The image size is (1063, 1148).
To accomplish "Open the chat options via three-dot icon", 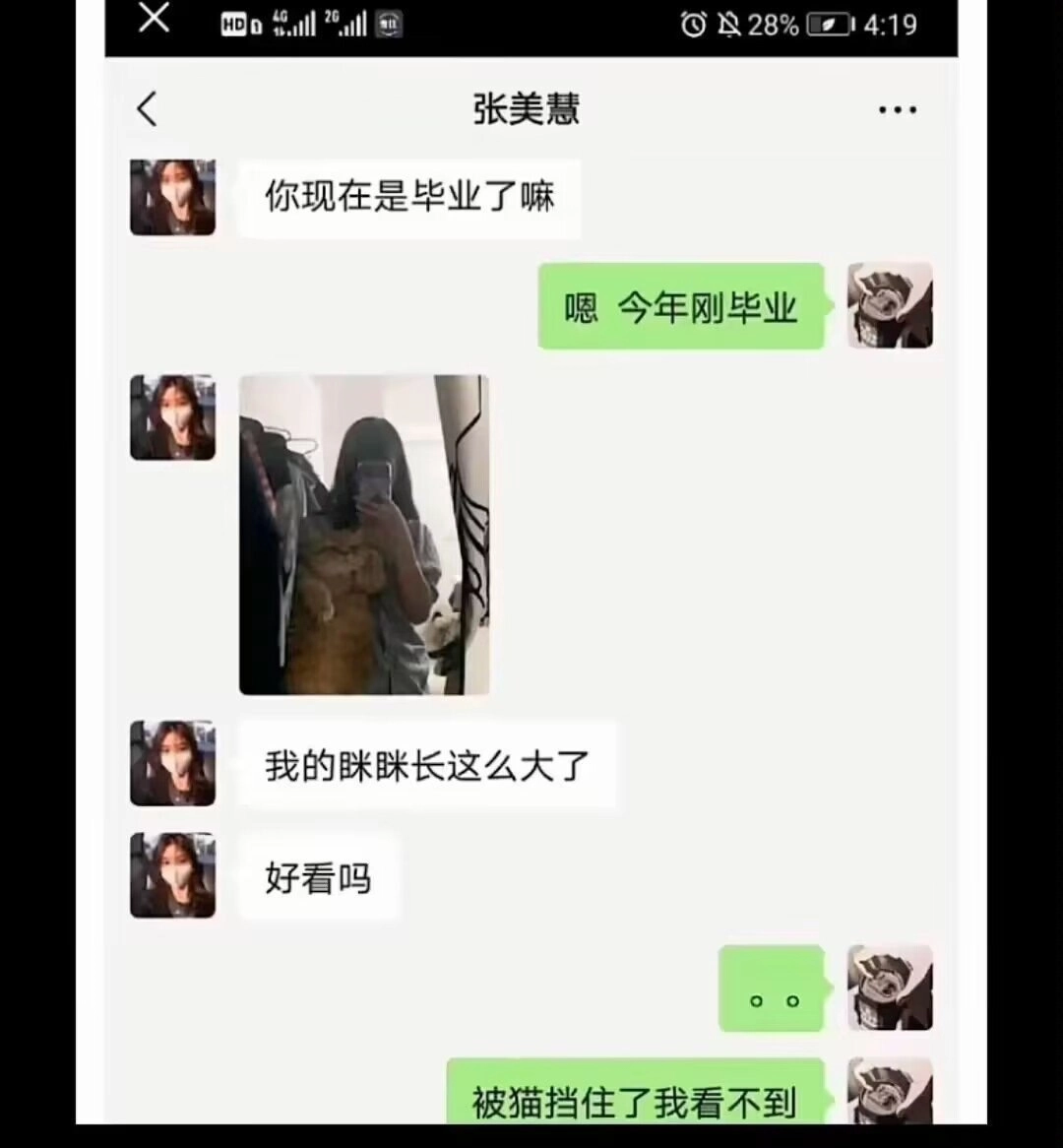I will [897, 110].
